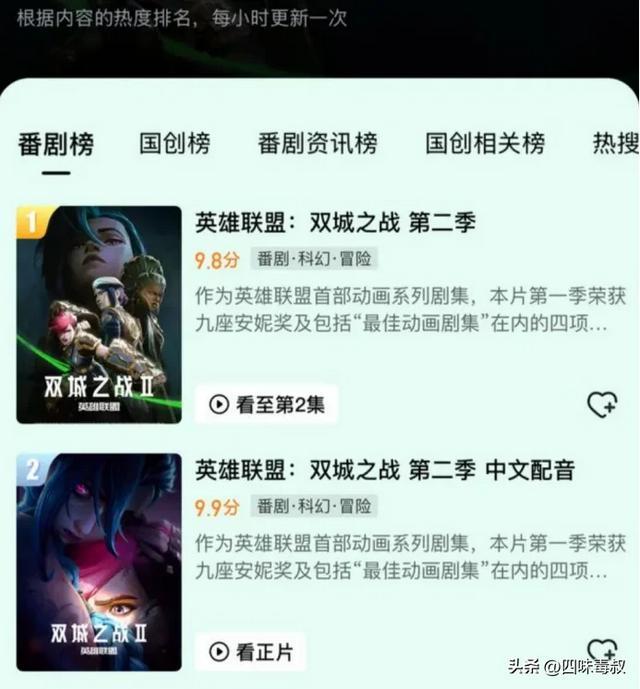Tap the 看至第2集 continue button
This screenshot has height=689, width=640.
point(266,404)
